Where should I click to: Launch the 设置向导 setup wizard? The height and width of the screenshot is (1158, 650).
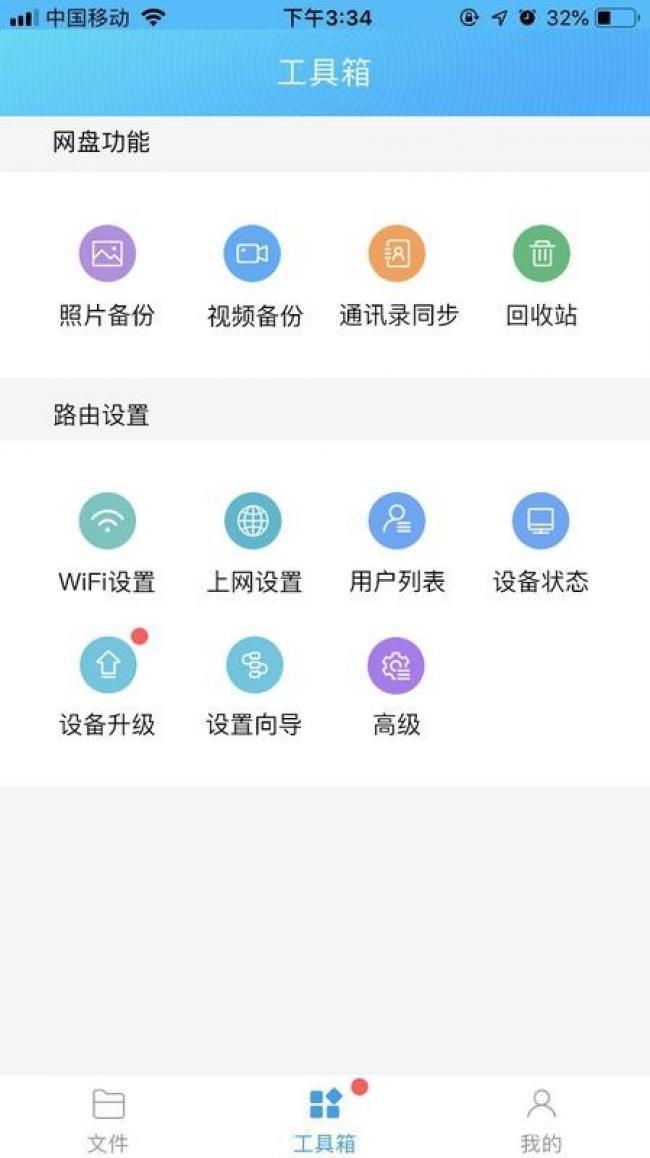[254, 665]
